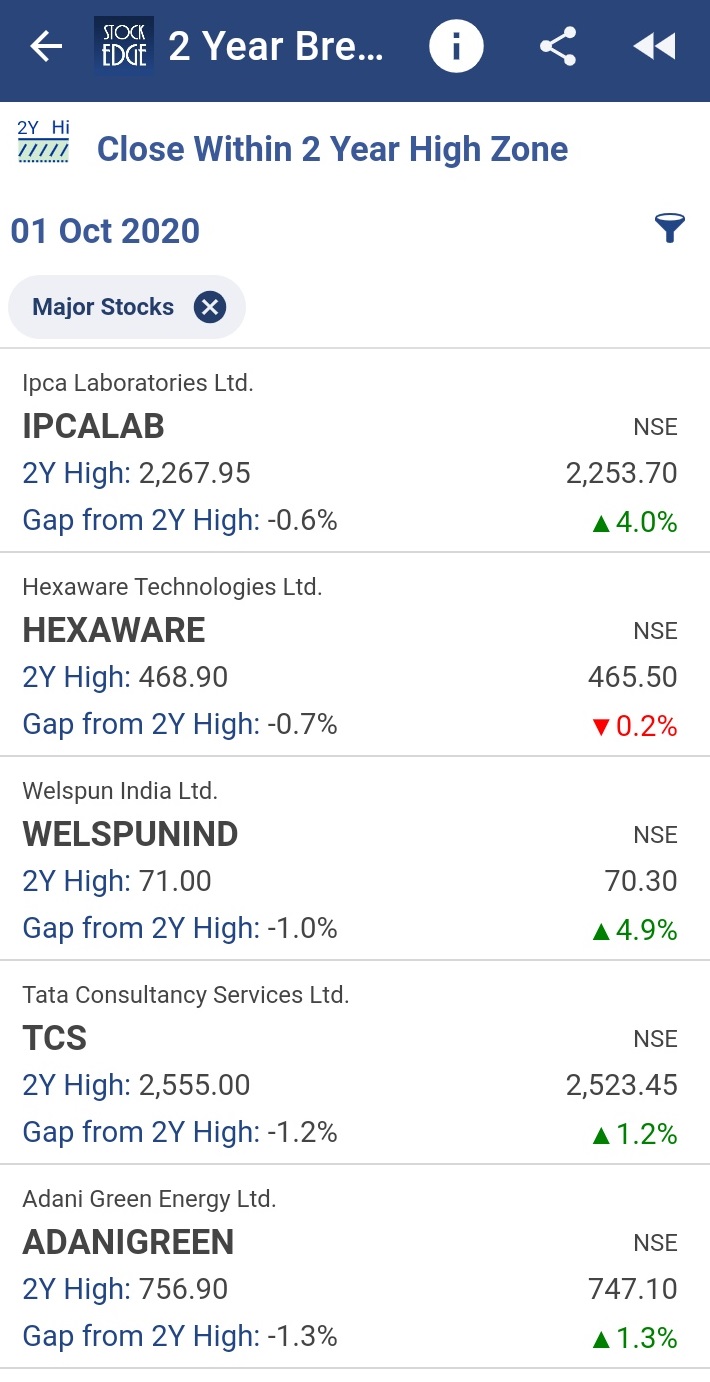Open the filter funnel icon

670,229
